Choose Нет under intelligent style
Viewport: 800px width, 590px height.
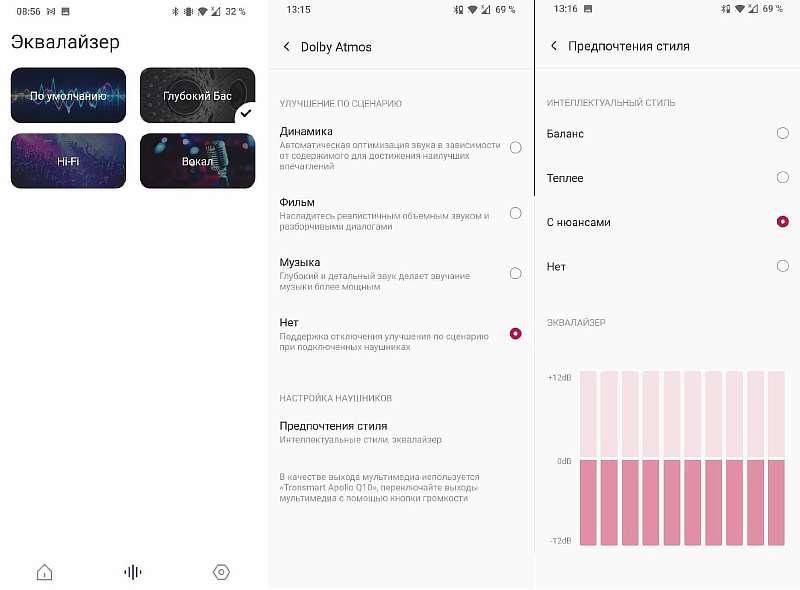click(782, 266)
